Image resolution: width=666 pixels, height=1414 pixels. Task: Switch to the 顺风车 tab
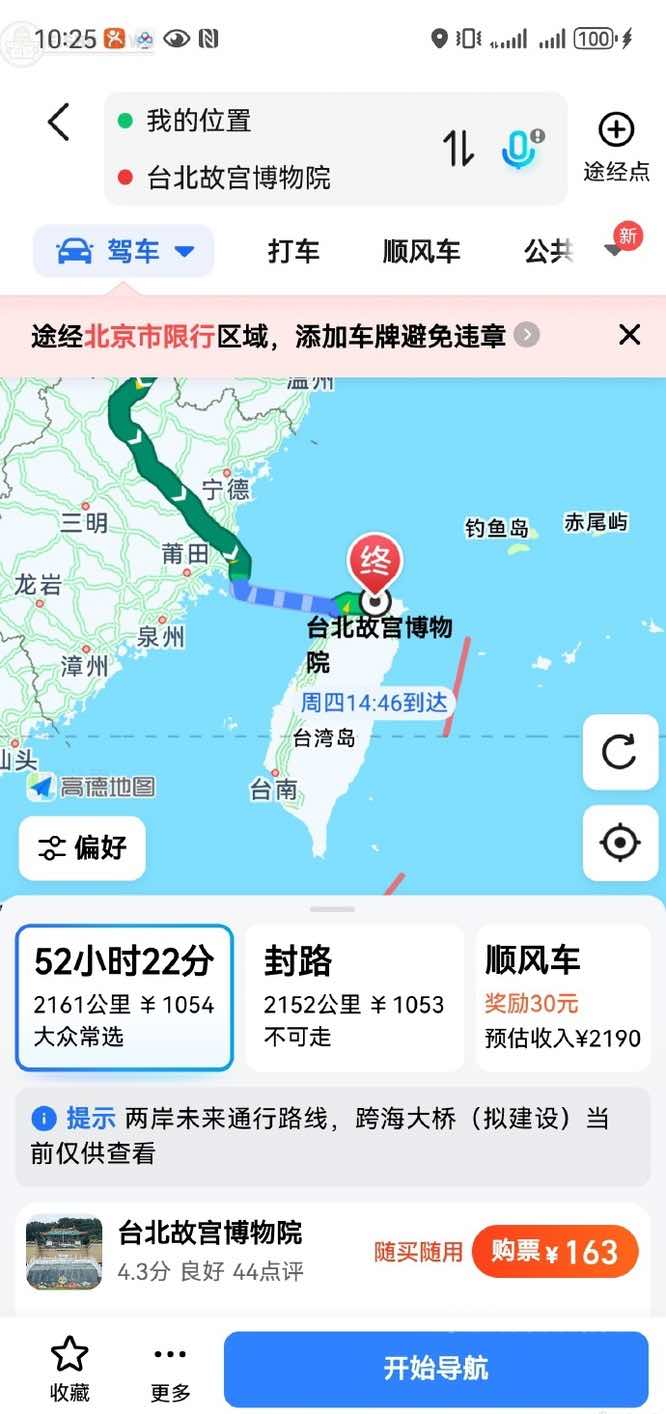[x=421, y=251]
